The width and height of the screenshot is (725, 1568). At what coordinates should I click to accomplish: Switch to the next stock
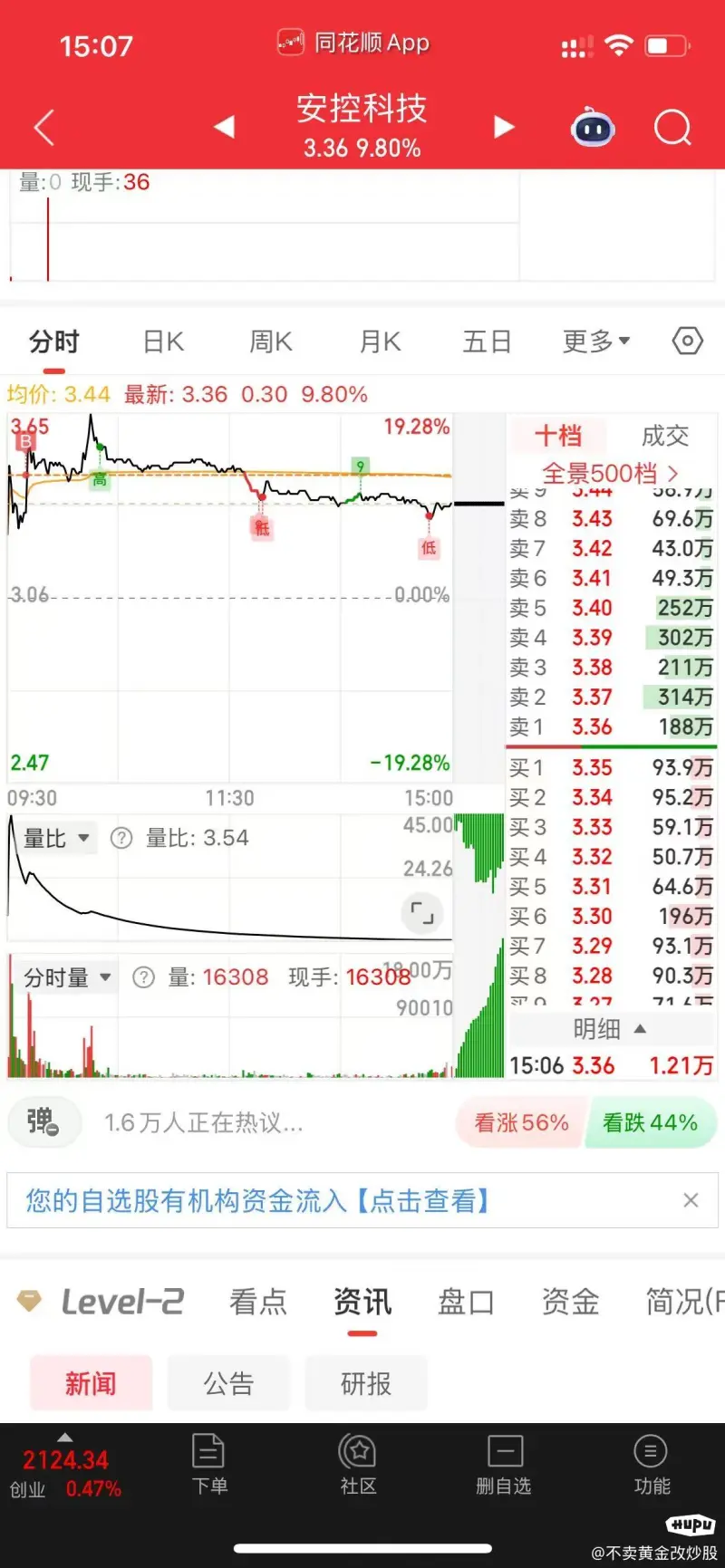[x=504, y=127]
